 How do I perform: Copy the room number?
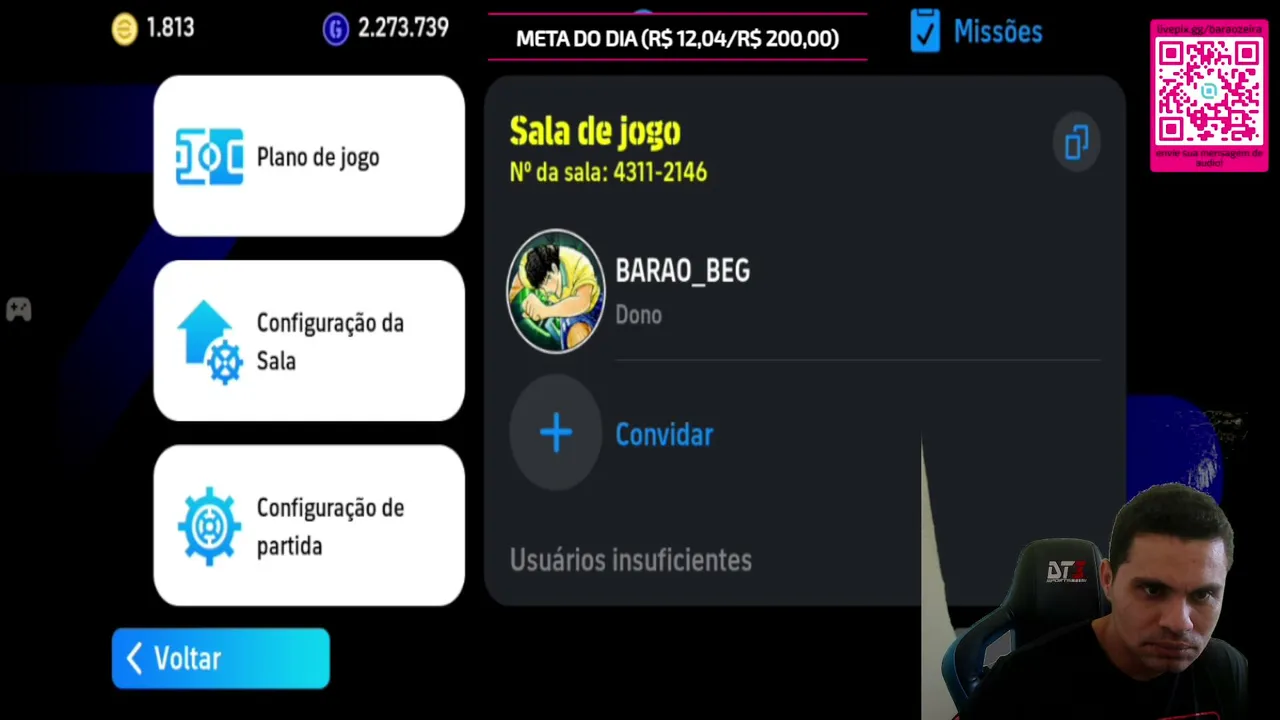click(1076, 143)
